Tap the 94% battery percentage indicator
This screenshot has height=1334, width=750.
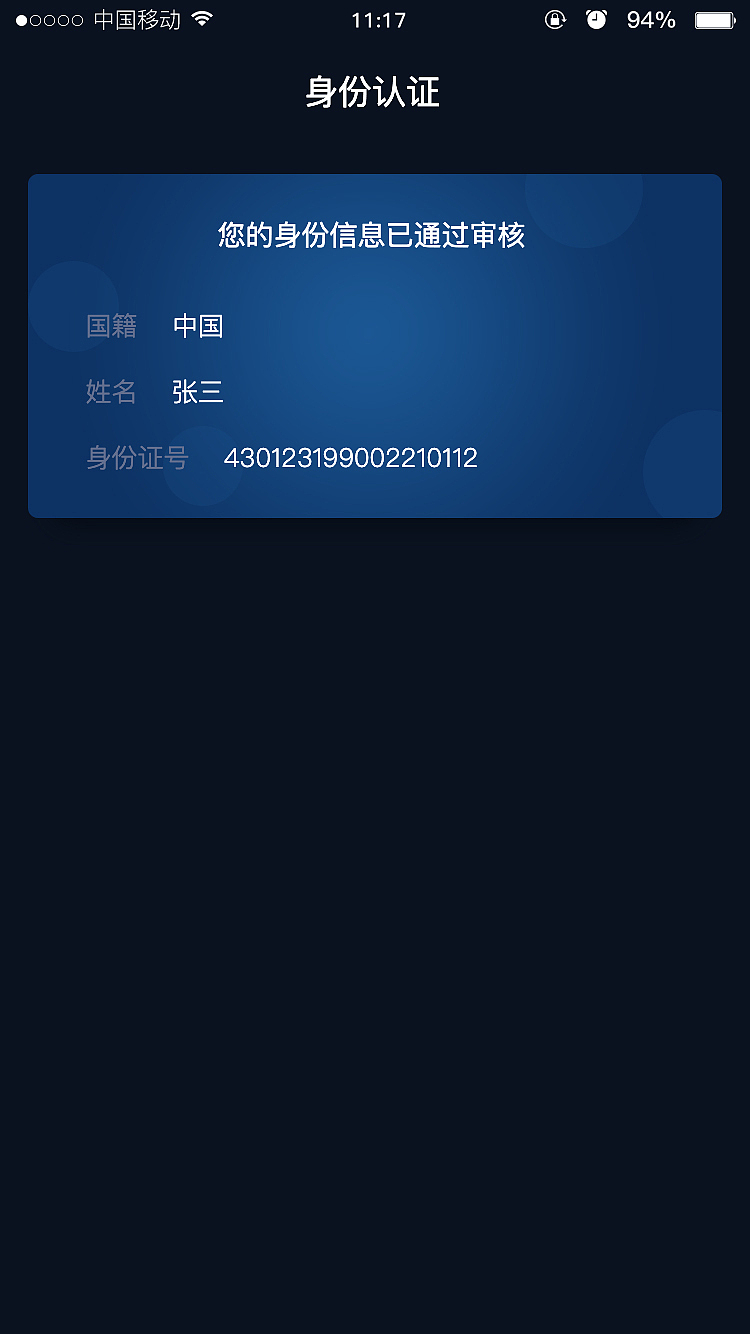pos(651,19)
